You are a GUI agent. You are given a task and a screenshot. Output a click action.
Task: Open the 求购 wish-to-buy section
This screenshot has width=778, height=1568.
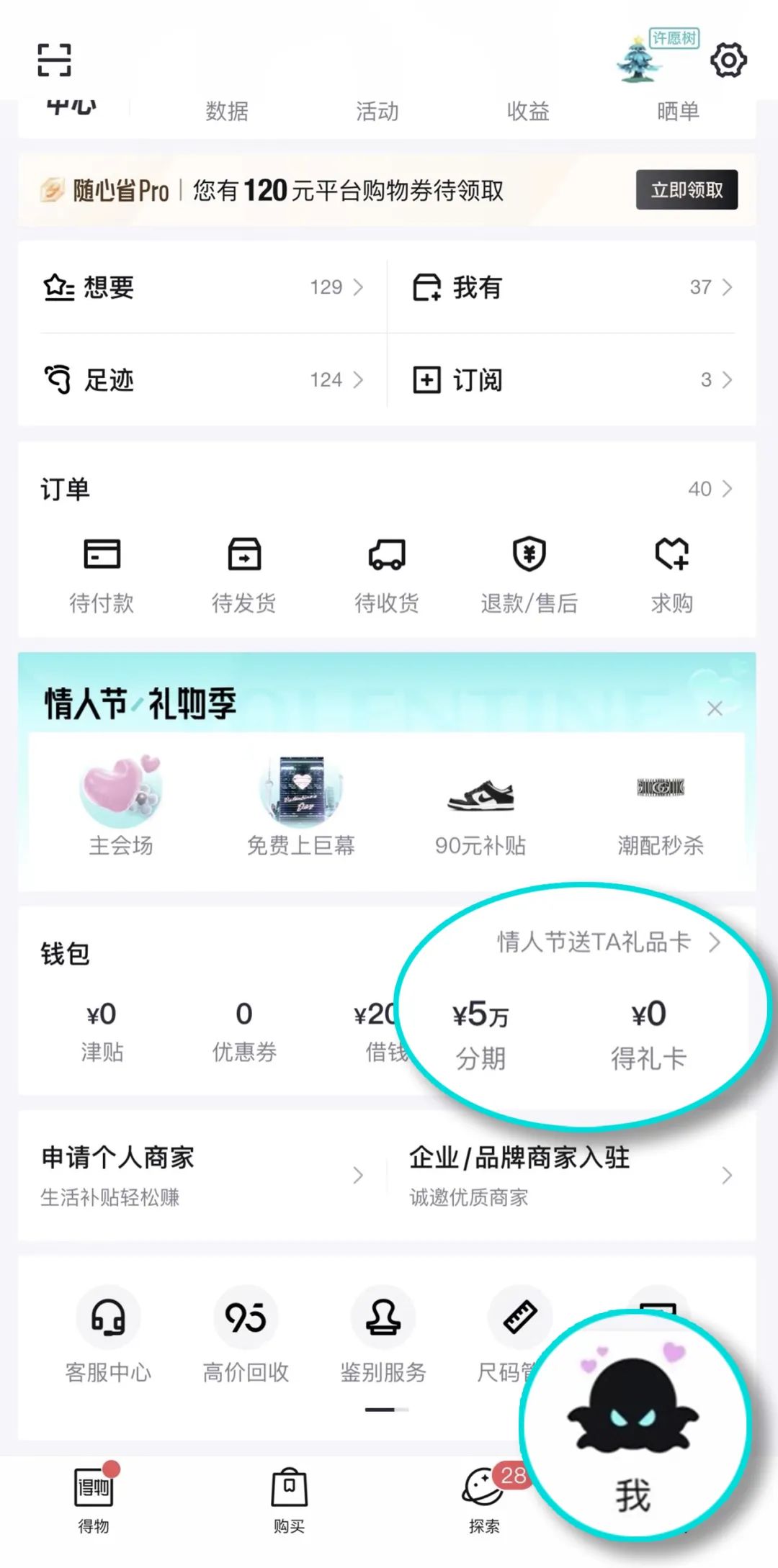pos(673,572)
